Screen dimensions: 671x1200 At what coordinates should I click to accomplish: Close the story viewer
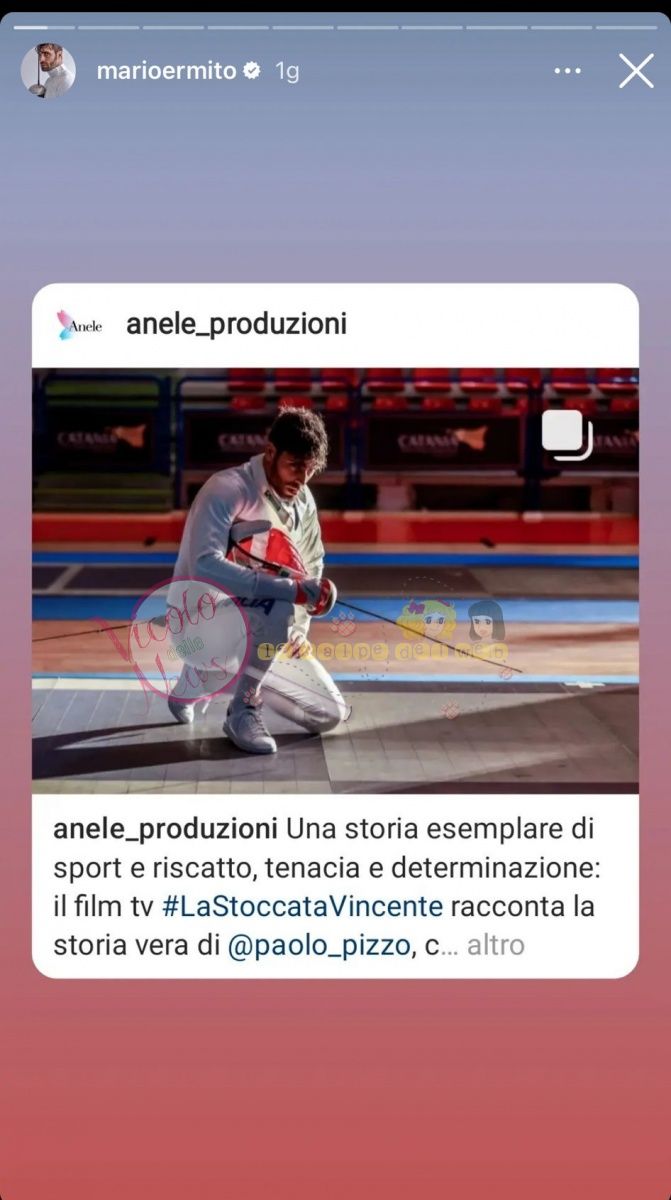click(636, 71)
